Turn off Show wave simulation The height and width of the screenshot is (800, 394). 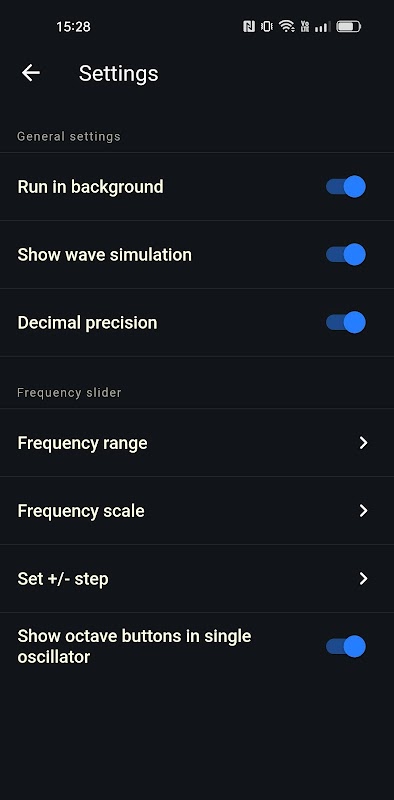click(x=346, y=255)
